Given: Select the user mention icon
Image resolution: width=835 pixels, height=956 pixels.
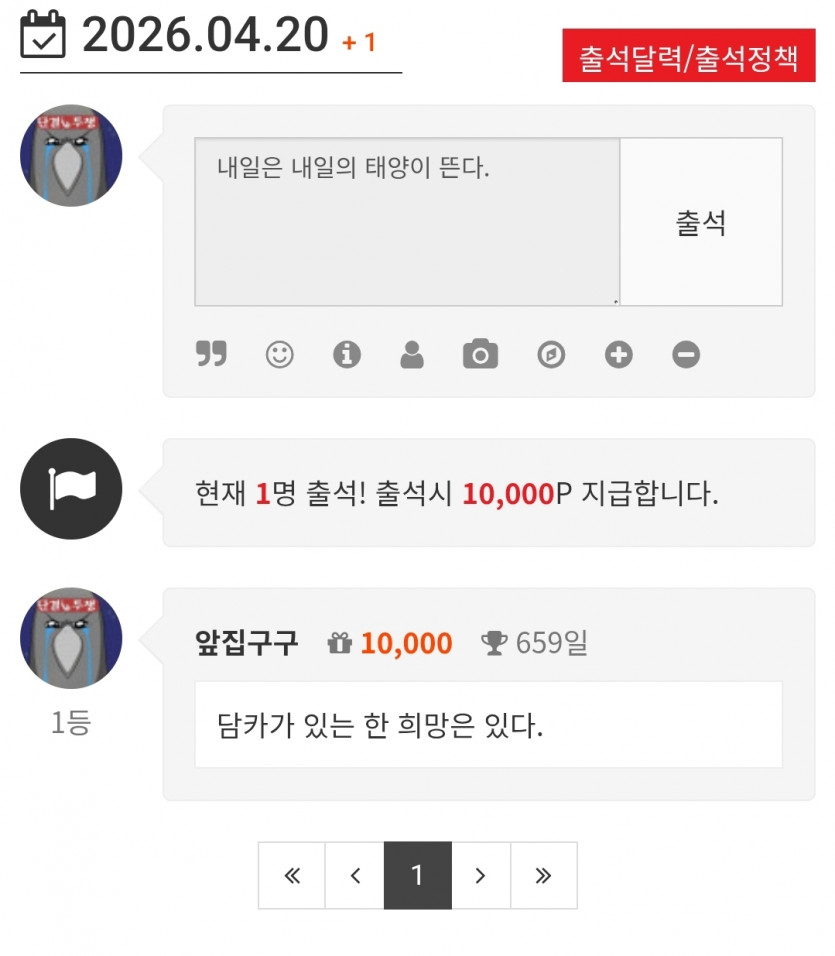Looking at the screenshot, I should (413, 354).
